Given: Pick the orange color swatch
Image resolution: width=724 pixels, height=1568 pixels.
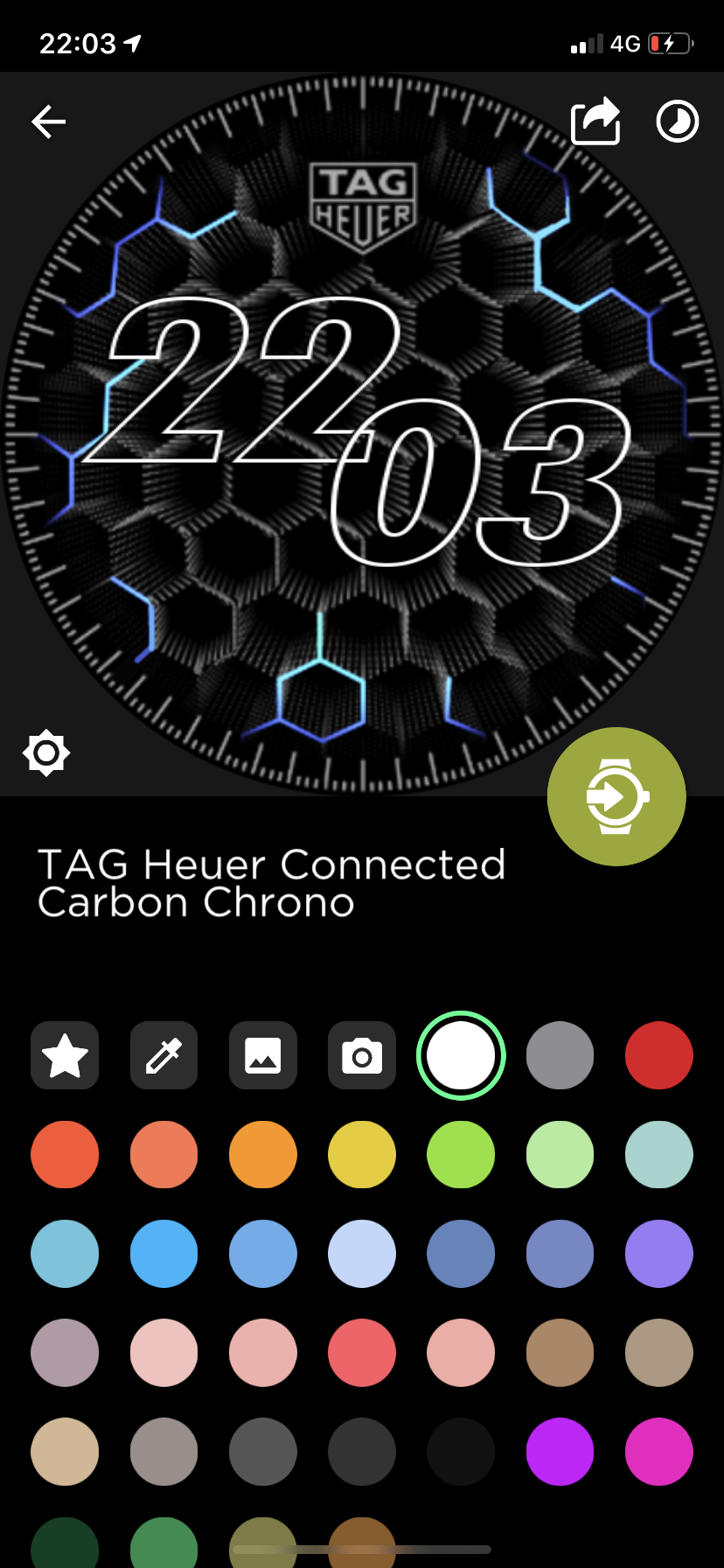Looking at the screenshot, I should pyautogui.click(x=263, y=1155).
